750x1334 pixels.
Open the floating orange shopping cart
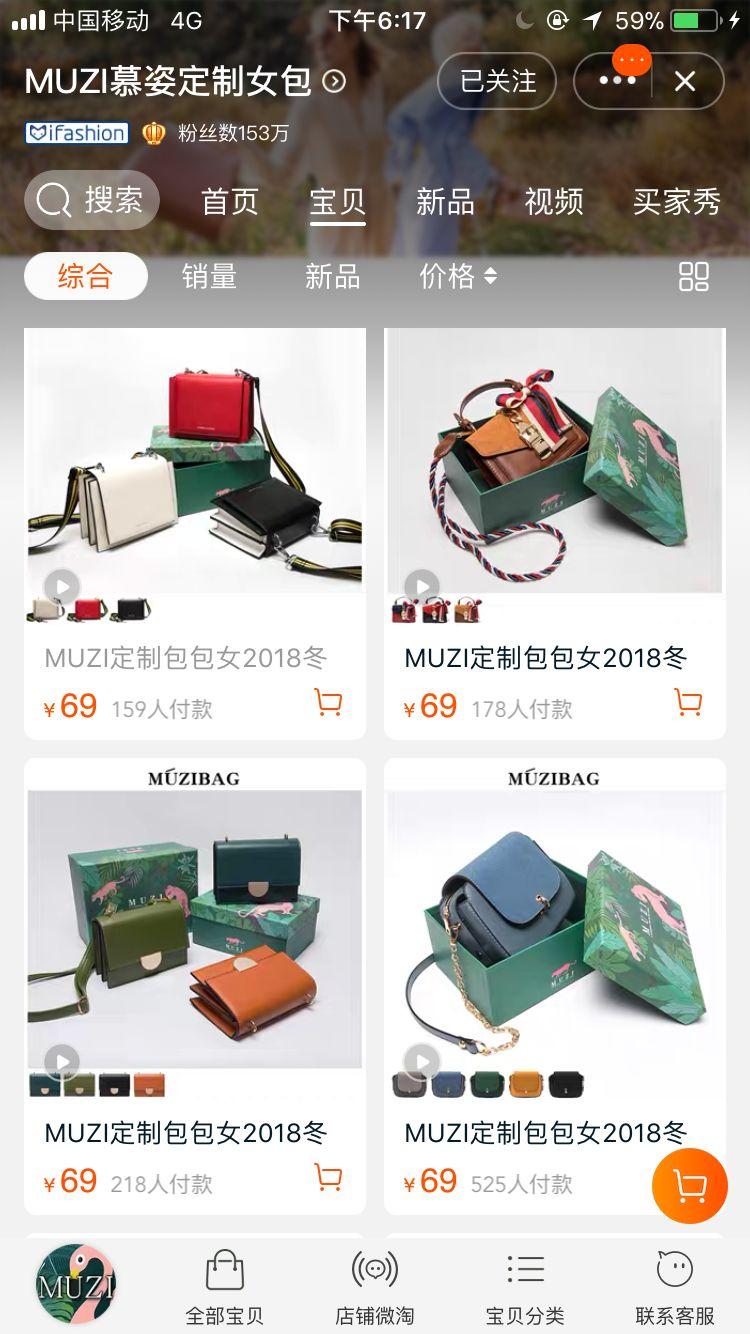click(x=690, y=1186)
